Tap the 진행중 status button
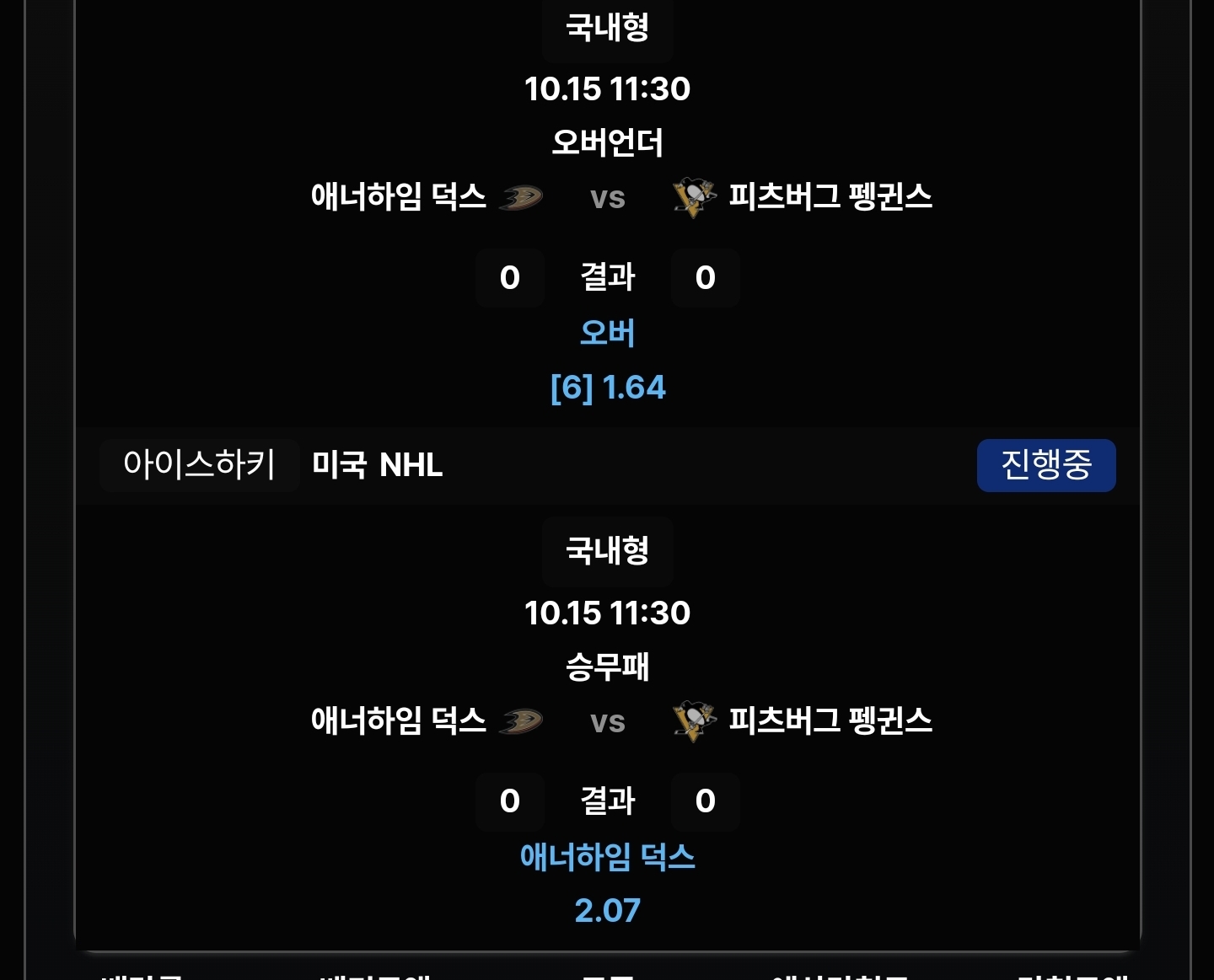Screen dimensions: 1214x980 (x=1045, y=465)
